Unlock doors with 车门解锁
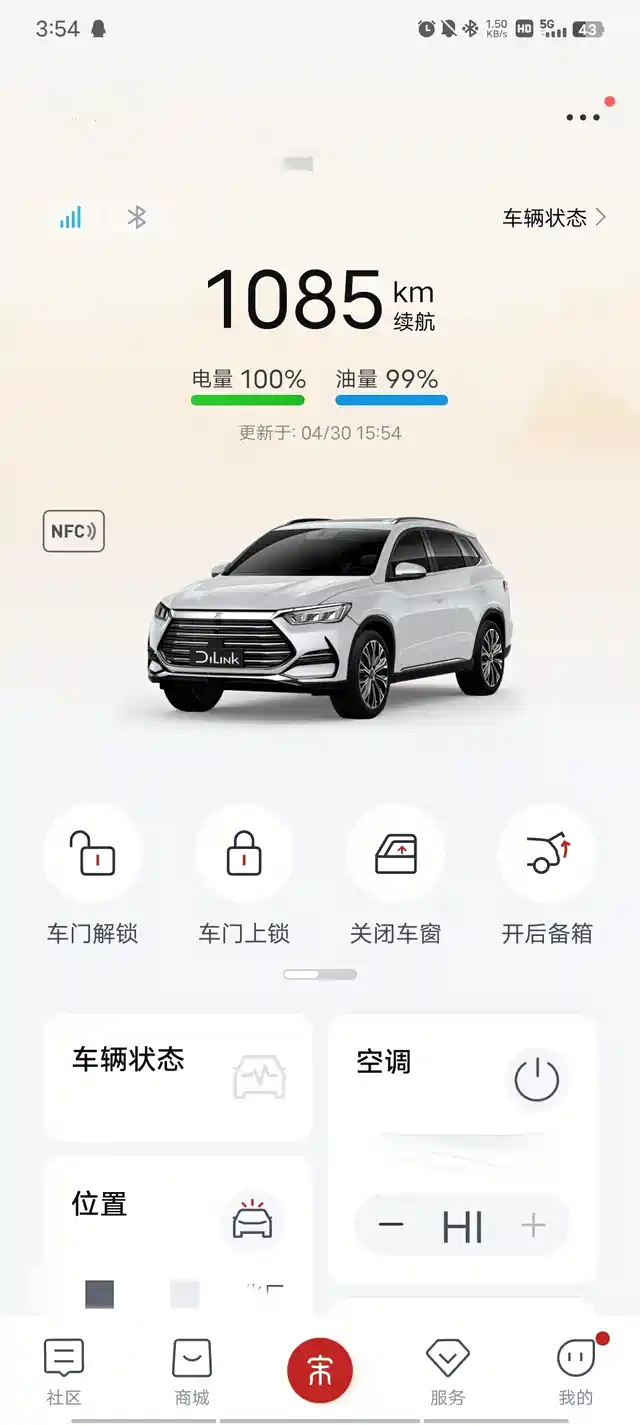This screenshot has height=1425, width=640. 92,855
